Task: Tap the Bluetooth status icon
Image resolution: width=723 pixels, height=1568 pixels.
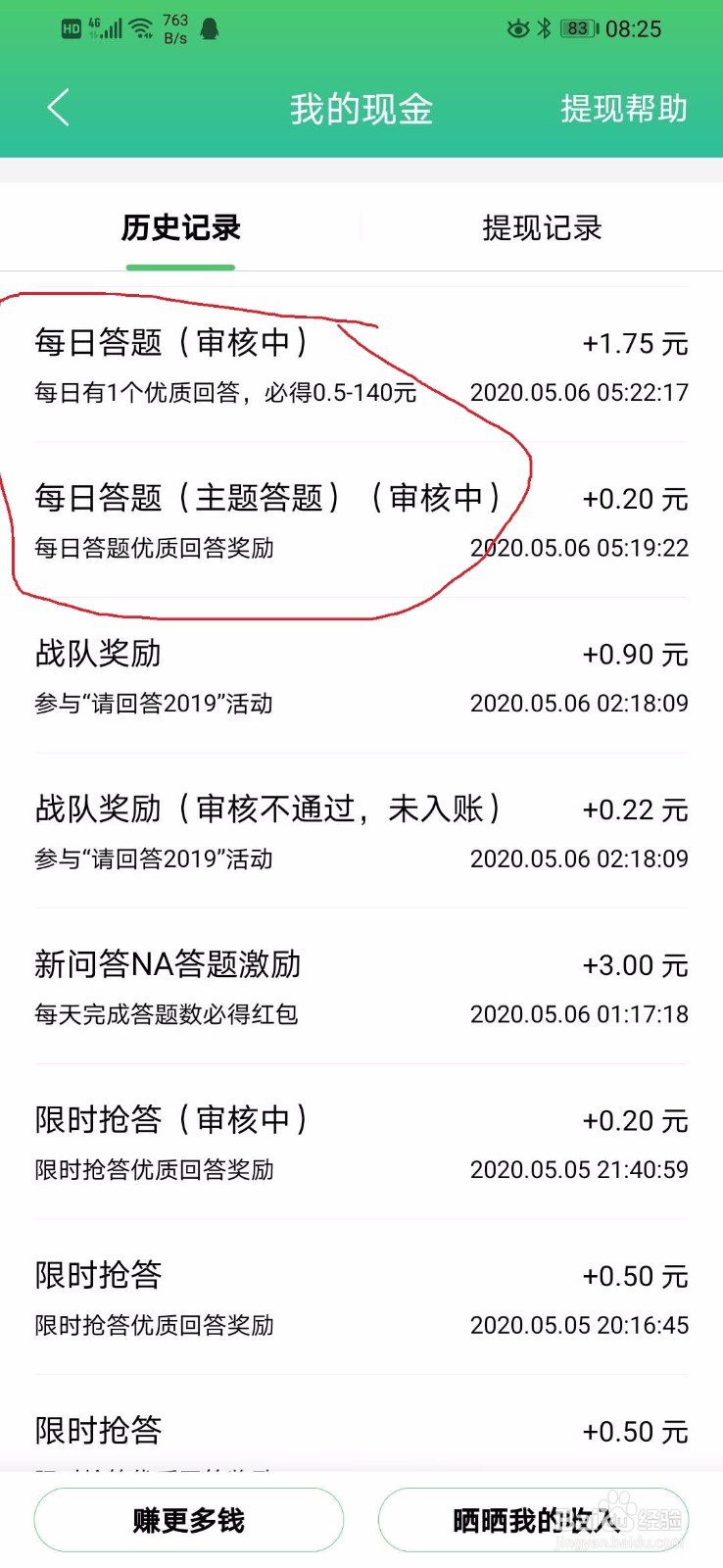Action: click(545, 28)
